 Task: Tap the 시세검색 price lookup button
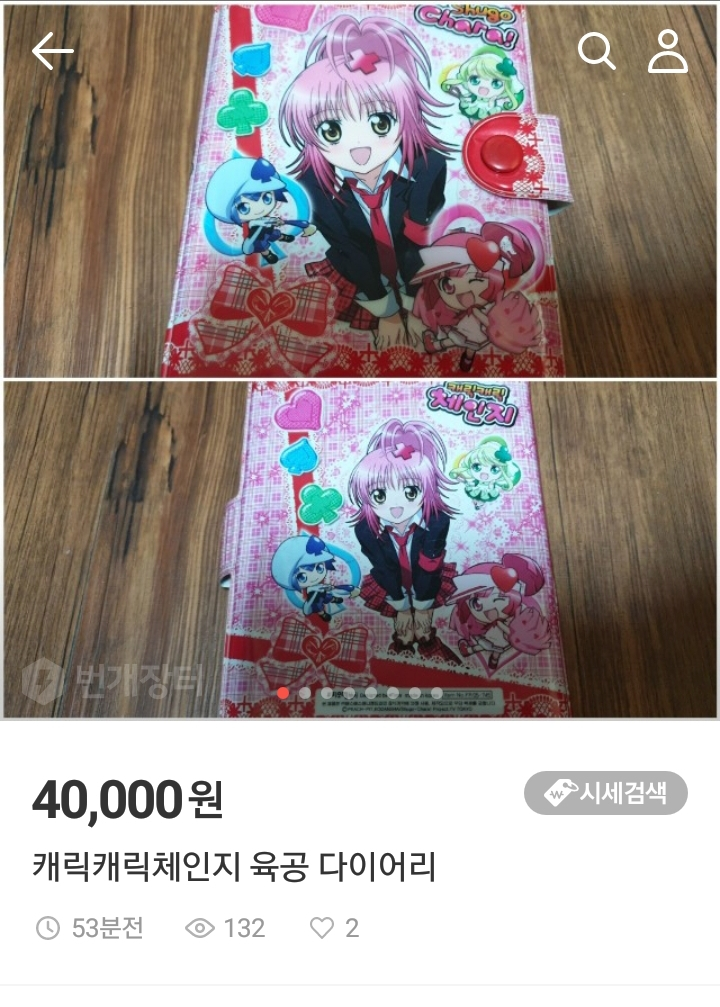[605, 793]
